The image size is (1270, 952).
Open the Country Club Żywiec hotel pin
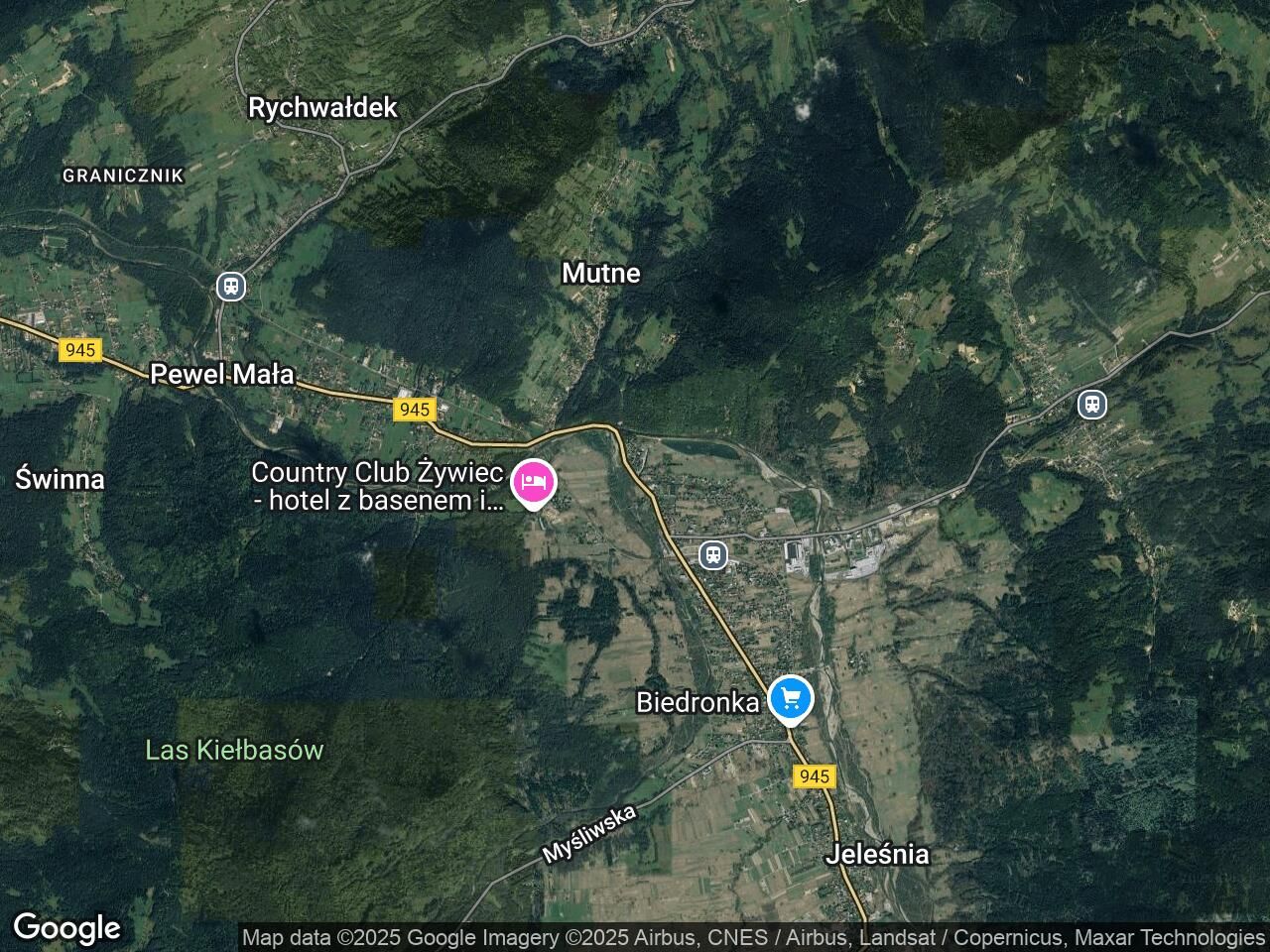533,484
